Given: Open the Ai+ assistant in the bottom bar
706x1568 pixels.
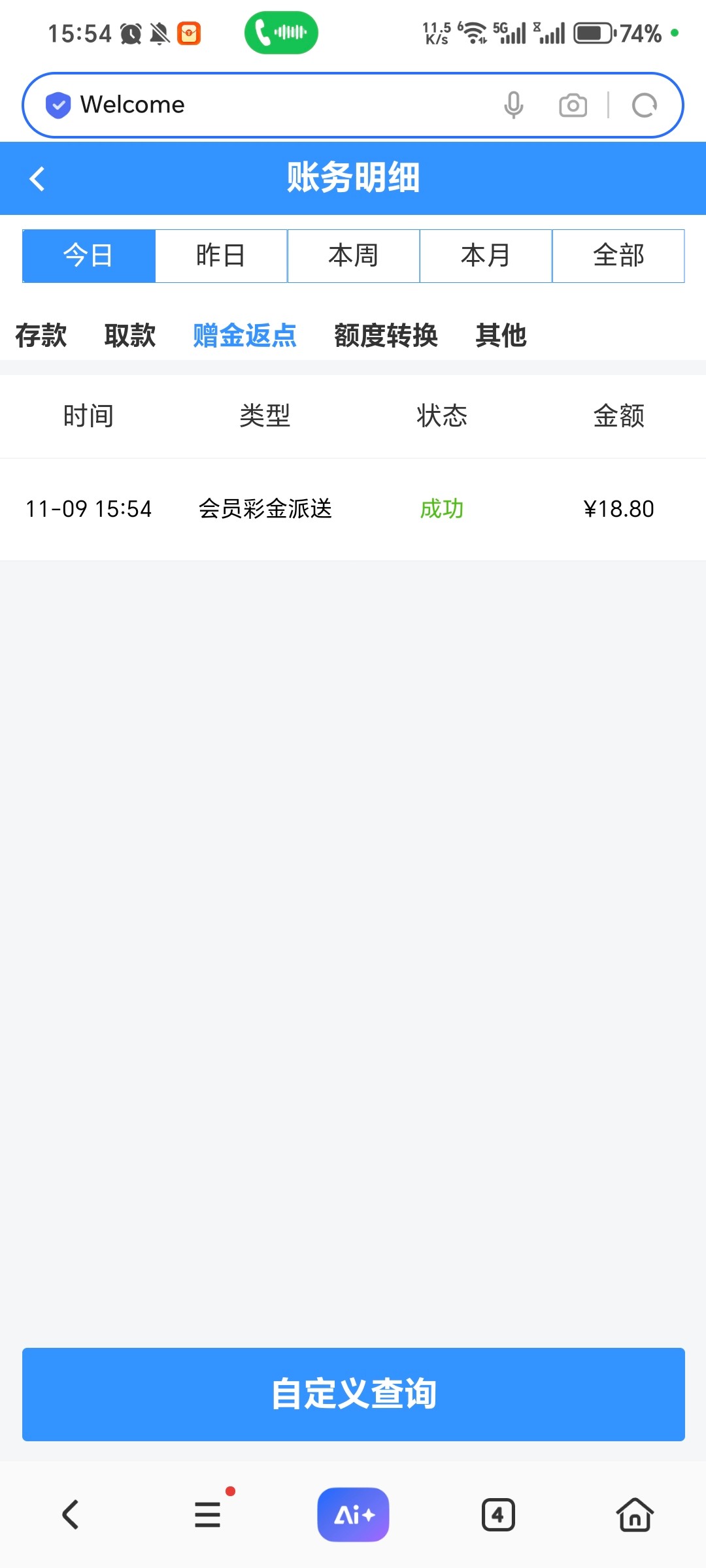Looking at the screenshot, I should 353,1514.
